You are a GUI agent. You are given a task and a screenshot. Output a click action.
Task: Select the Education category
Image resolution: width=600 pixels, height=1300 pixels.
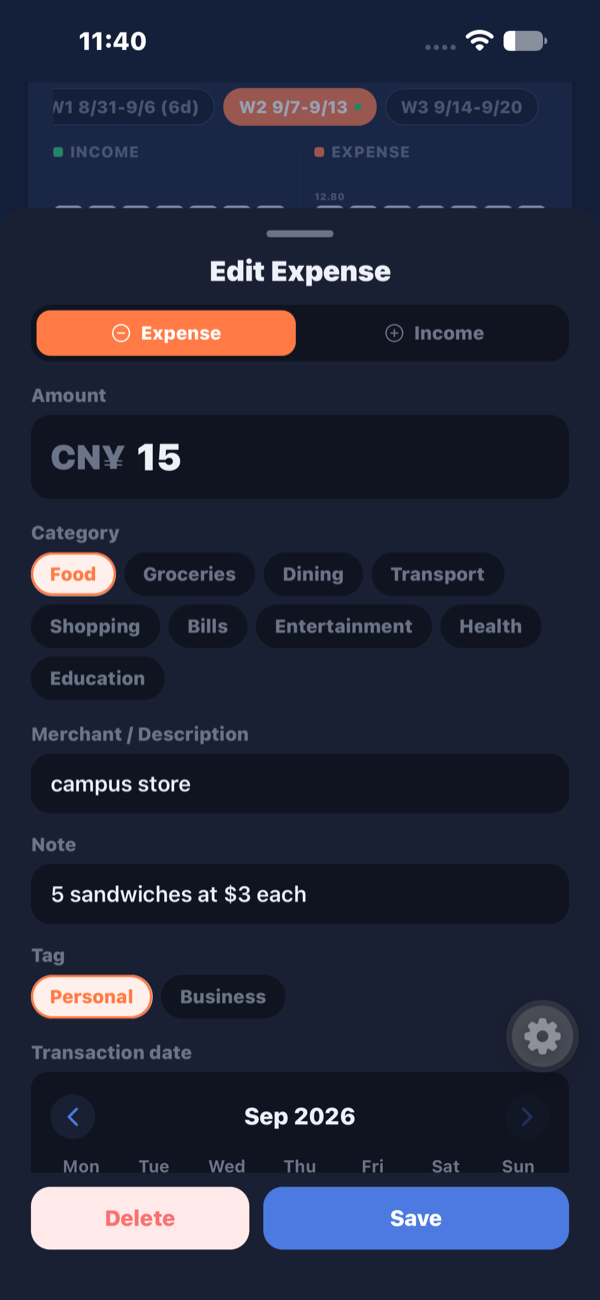point(97,678)
